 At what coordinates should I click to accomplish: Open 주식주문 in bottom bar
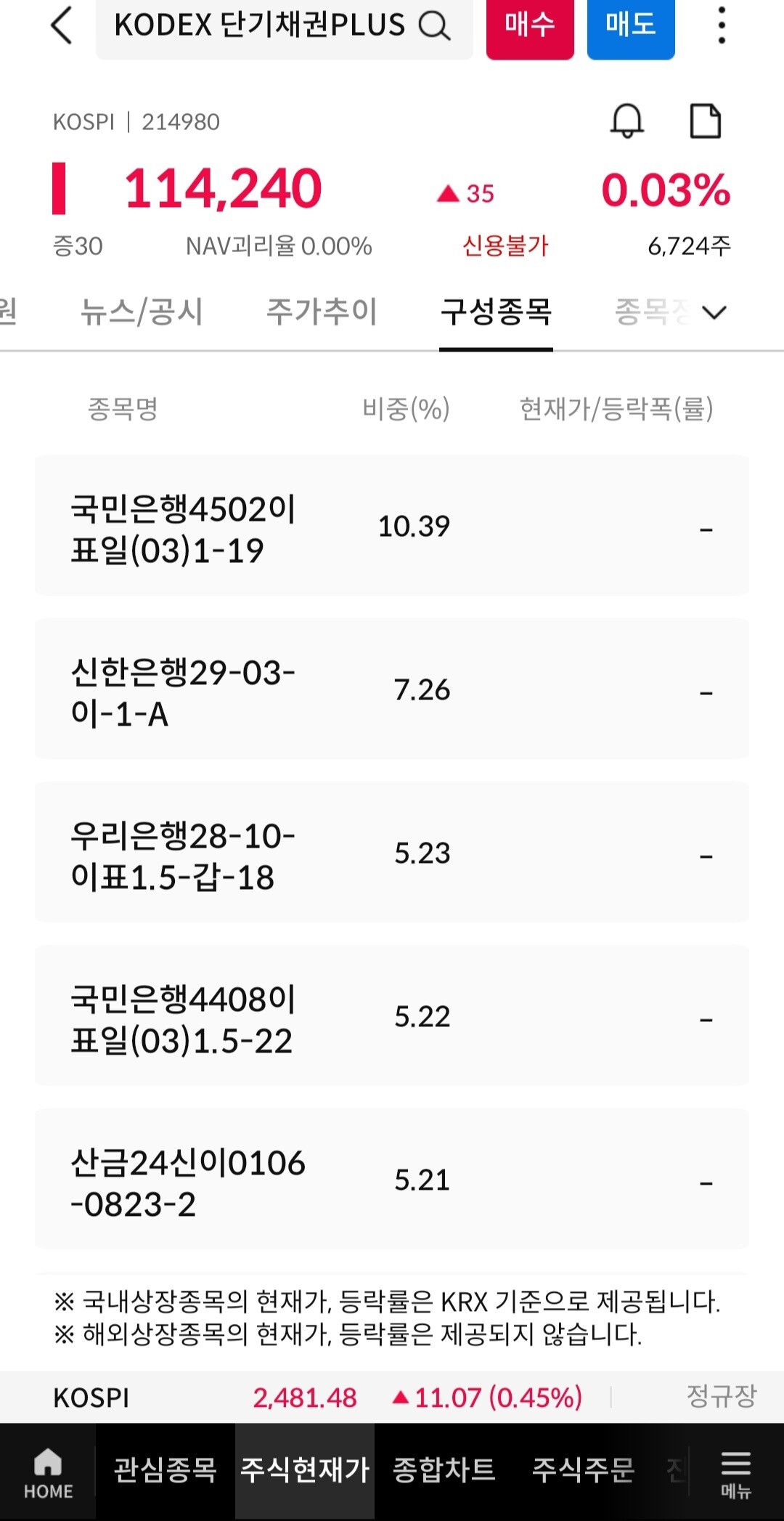[x=584, y=1470]
